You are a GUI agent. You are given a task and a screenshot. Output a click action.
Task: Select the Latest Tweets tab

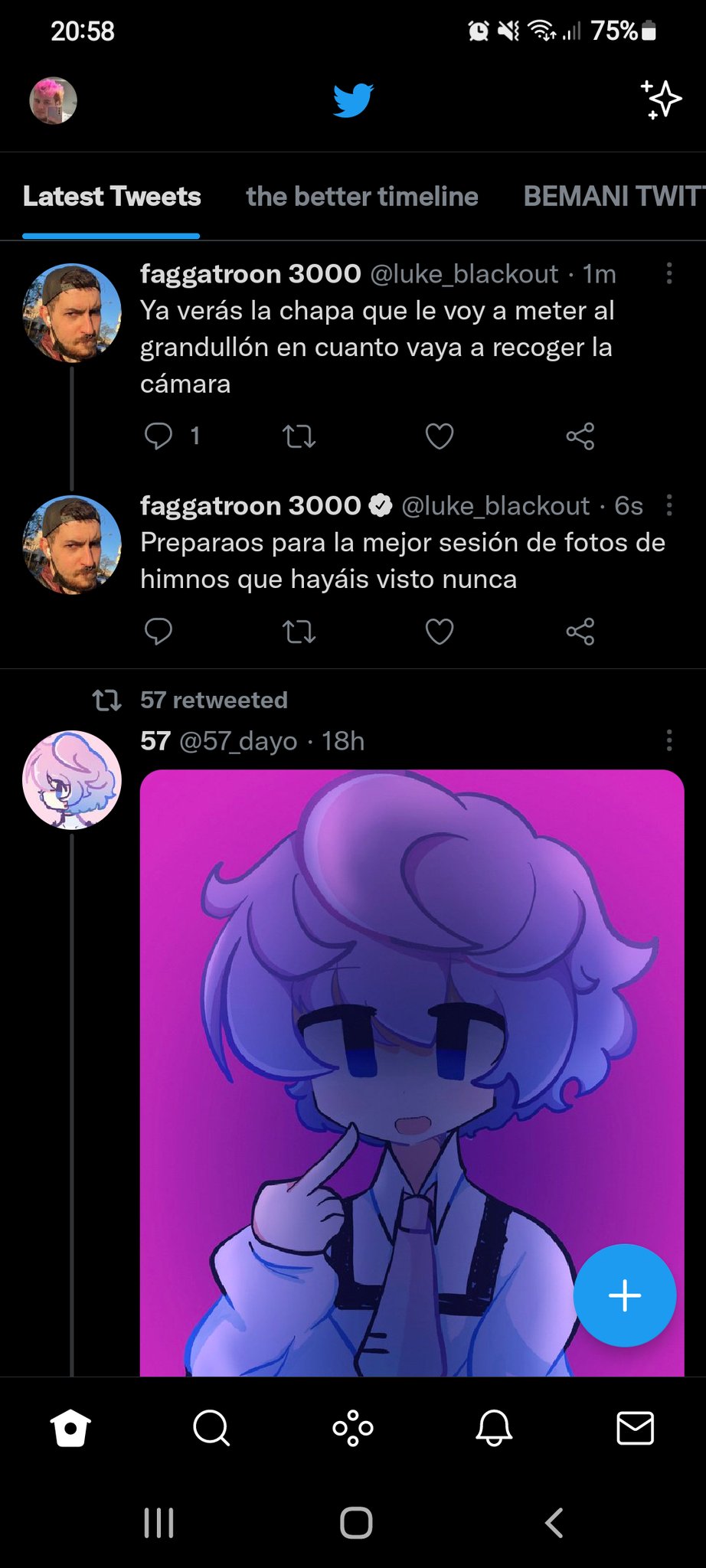[x=112, y=197]
